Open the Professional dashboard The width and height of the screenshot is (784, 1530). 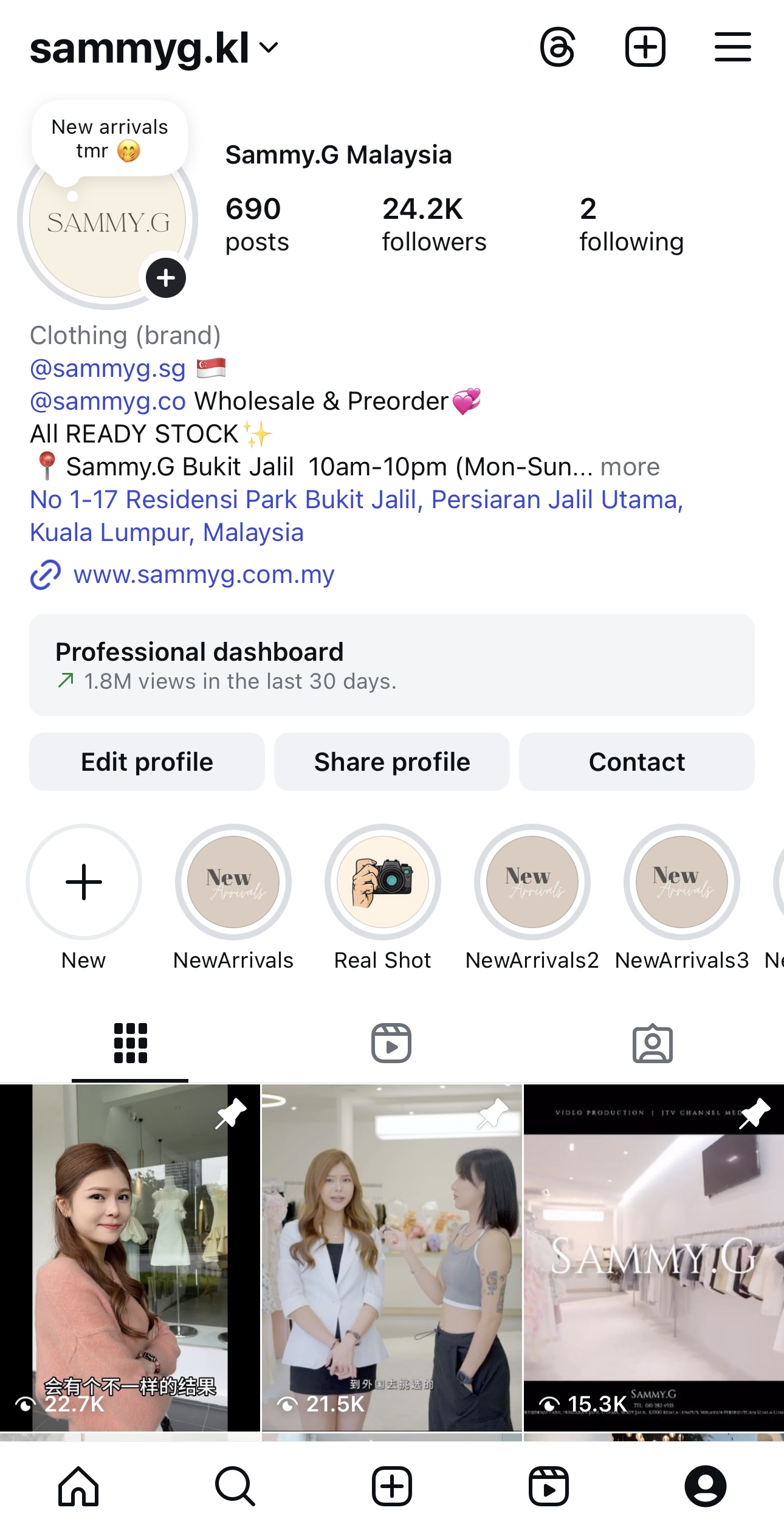pyautogui.click(x=392, y=665)
